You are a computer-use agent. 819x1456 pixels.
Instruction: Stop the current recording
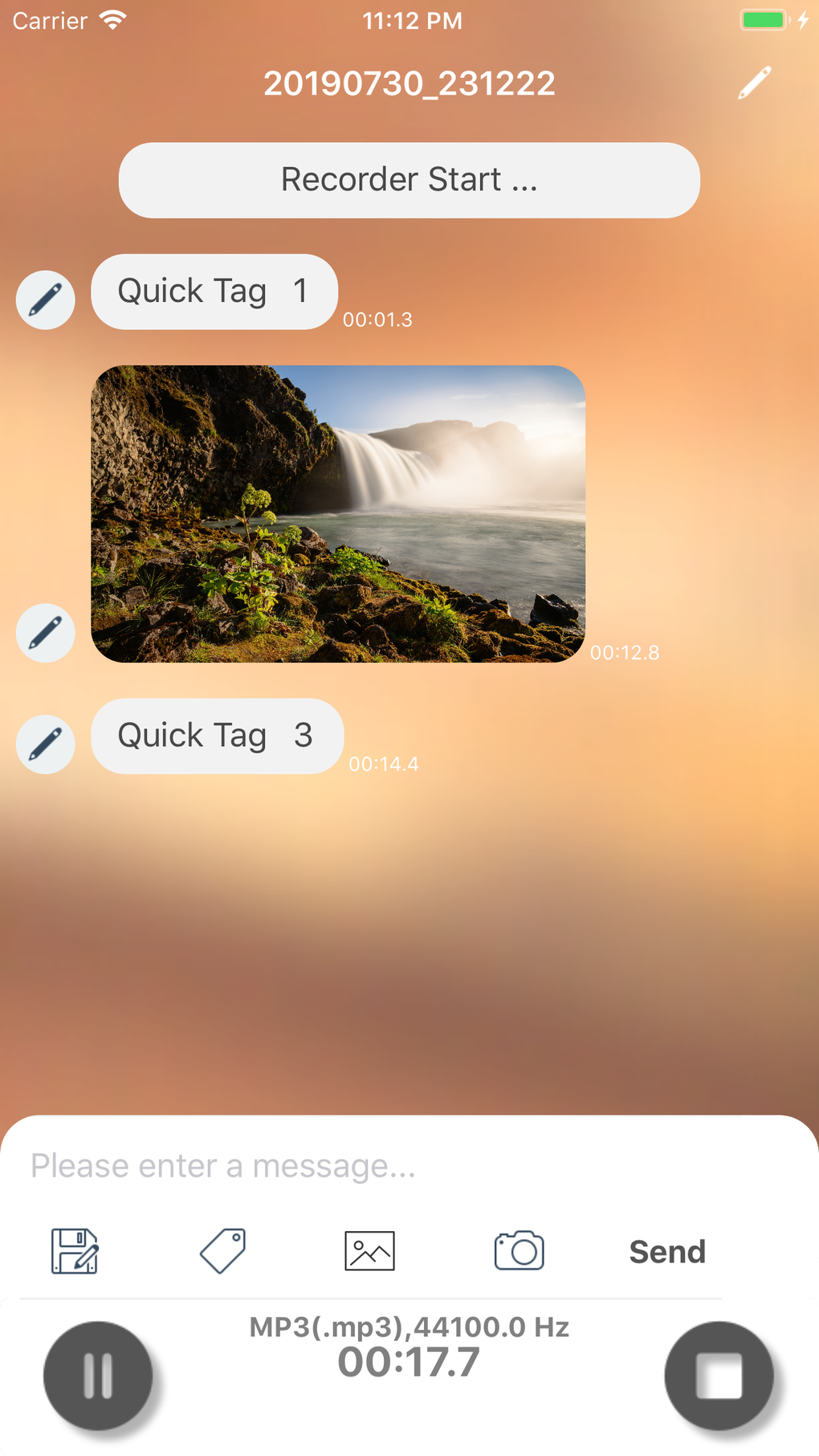[719, 1375]
